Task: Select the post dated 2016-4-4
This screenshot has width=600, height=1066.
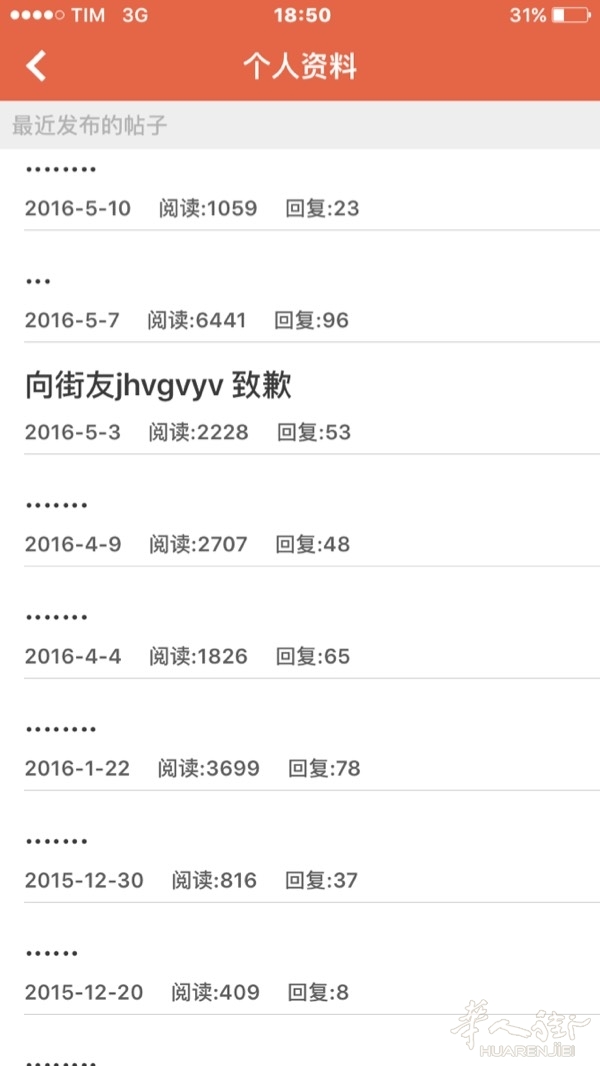Action: pos(300,638)
